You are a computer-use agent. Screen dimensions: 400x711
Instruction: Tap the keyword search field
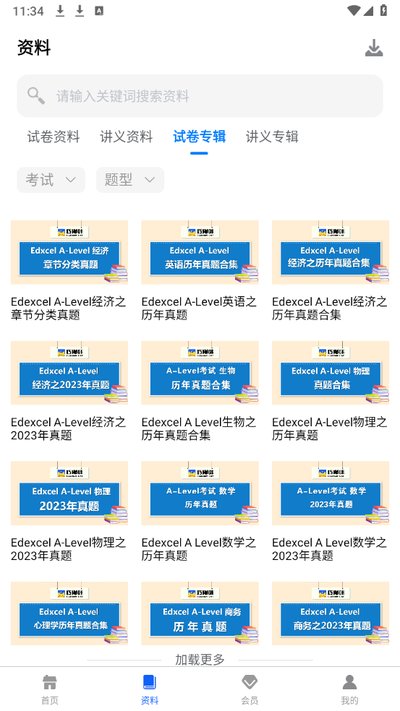[x=200, y=96]
